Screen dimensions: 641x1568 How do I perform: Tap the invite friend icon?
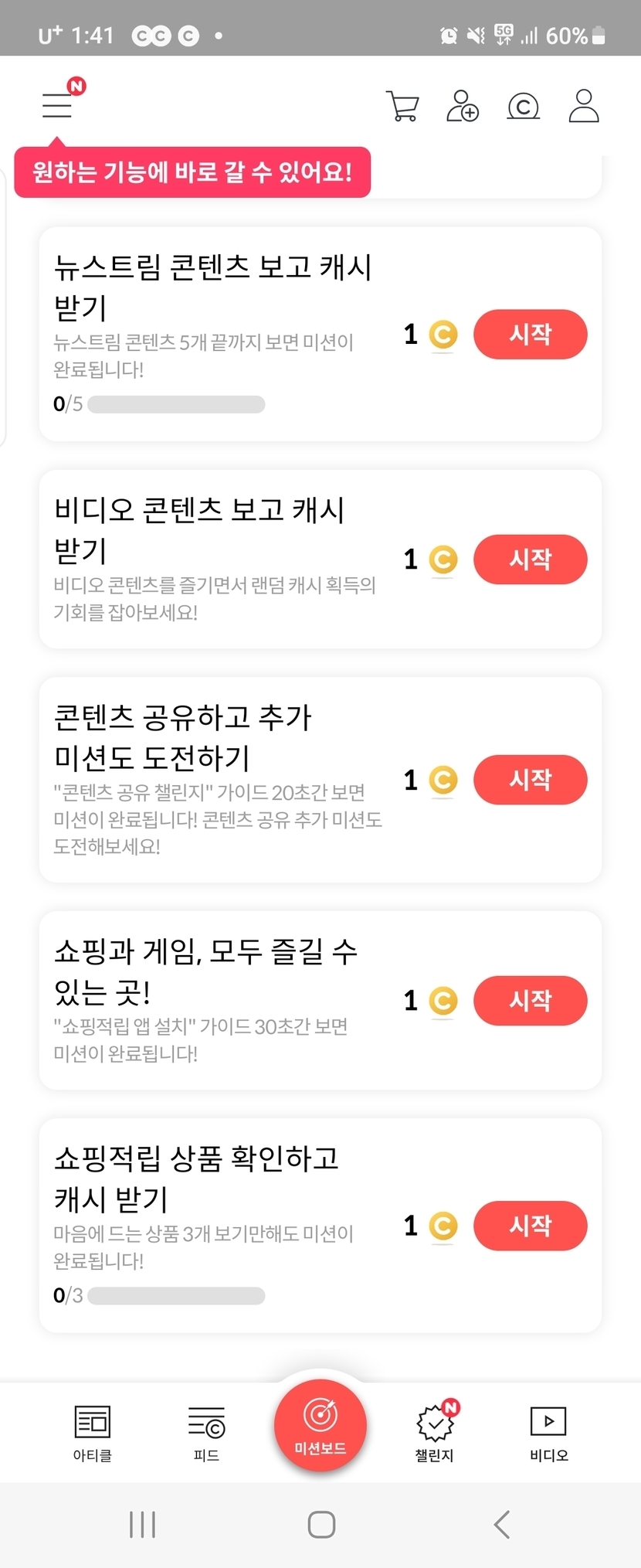click(463, 106)
